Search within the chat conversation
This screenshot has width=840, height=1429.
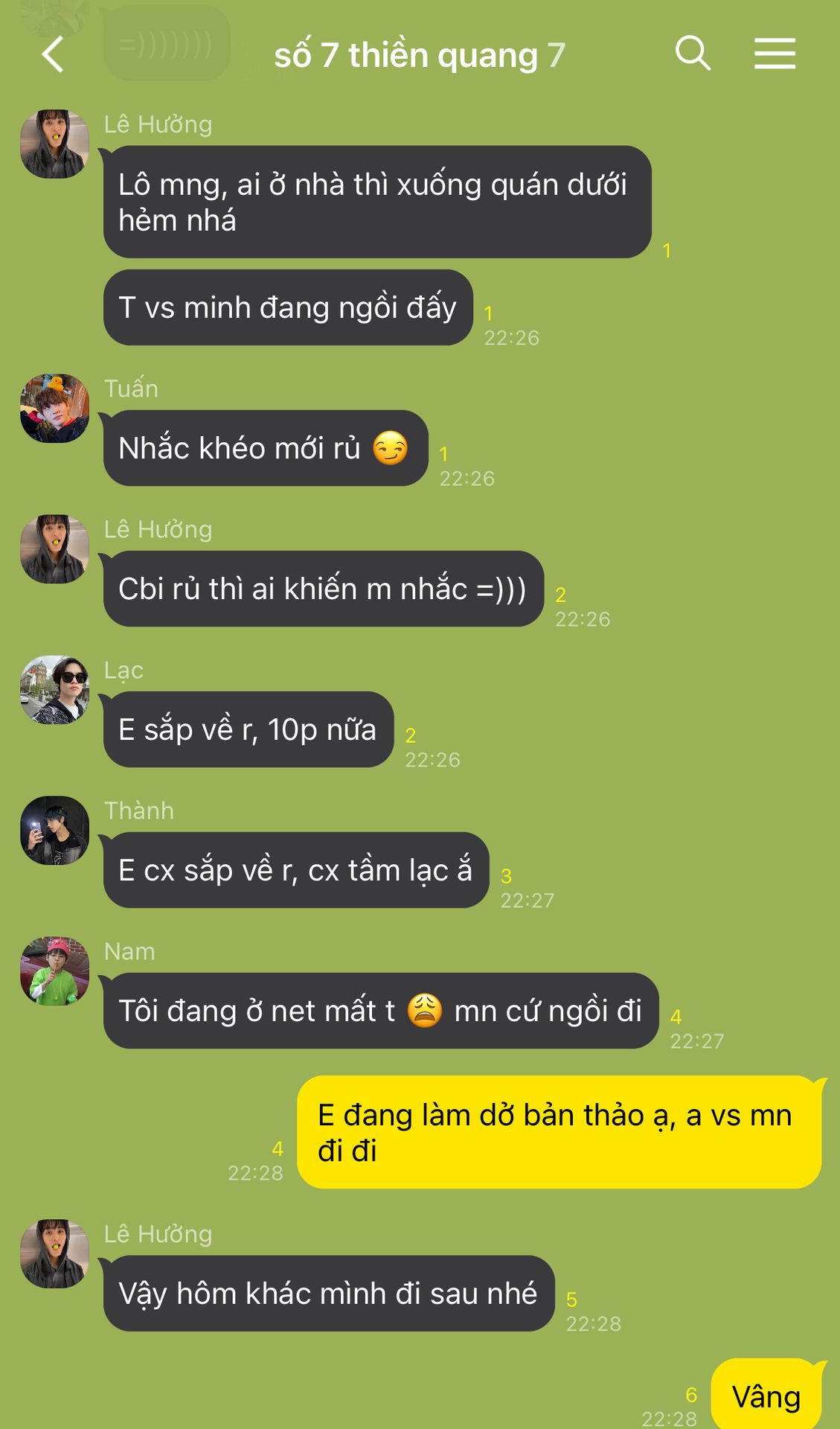coord(693,54)
